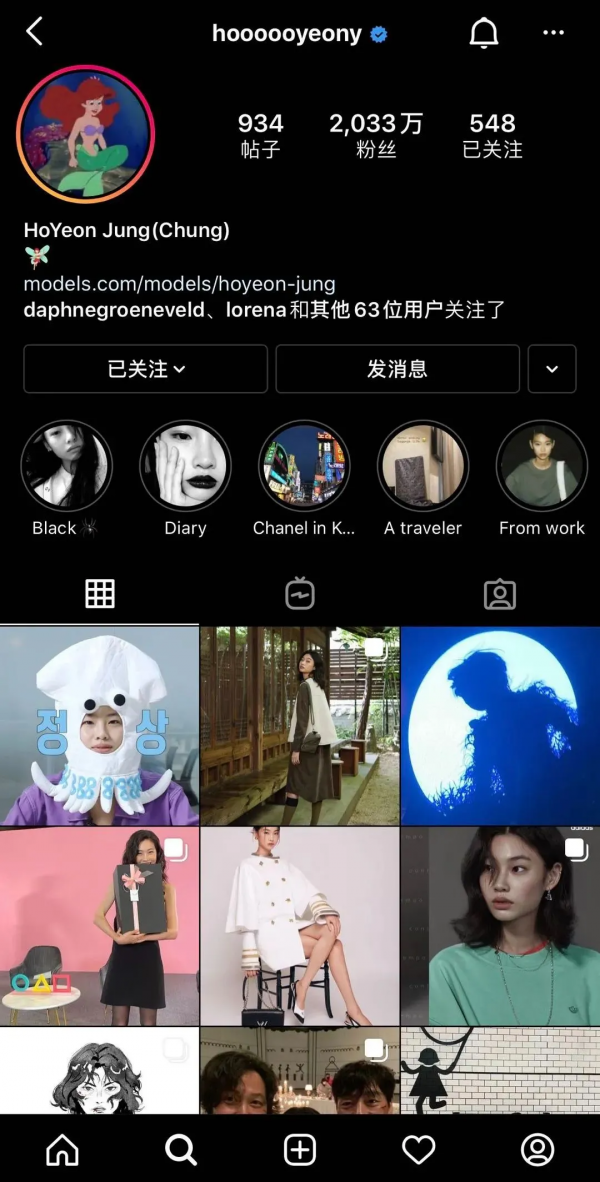Screen dimensions: 600x1182
Task: Open the Diary story highlight
Action: coord(185,466)
